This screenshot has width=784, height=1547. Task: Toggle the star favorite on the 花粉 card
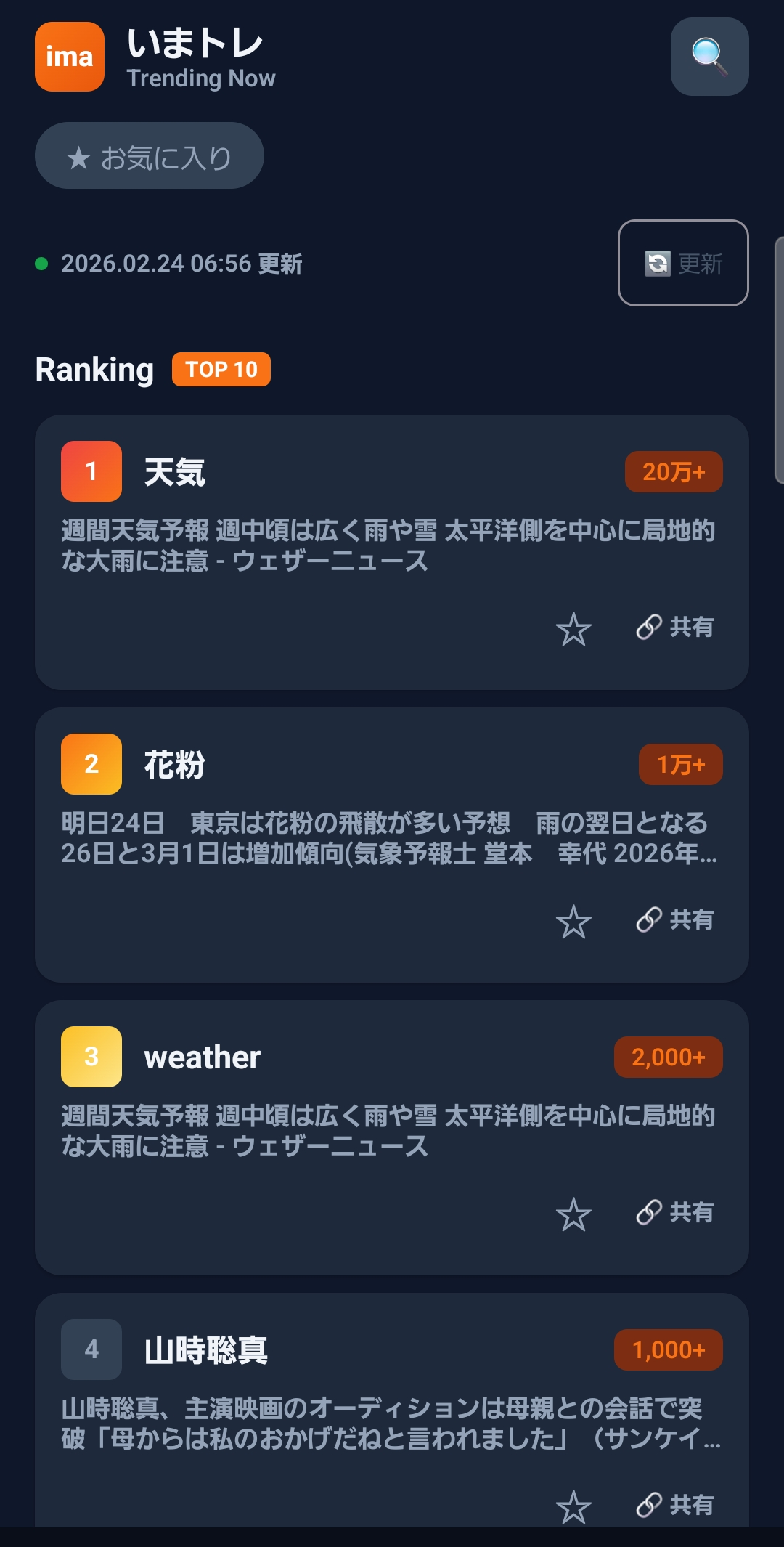tap(574, 923)
